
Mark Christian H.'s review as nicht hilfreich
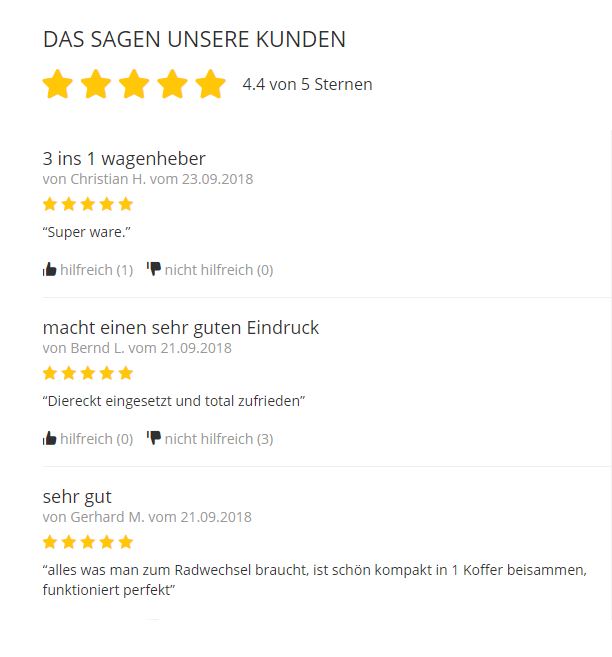pos(209,270)
